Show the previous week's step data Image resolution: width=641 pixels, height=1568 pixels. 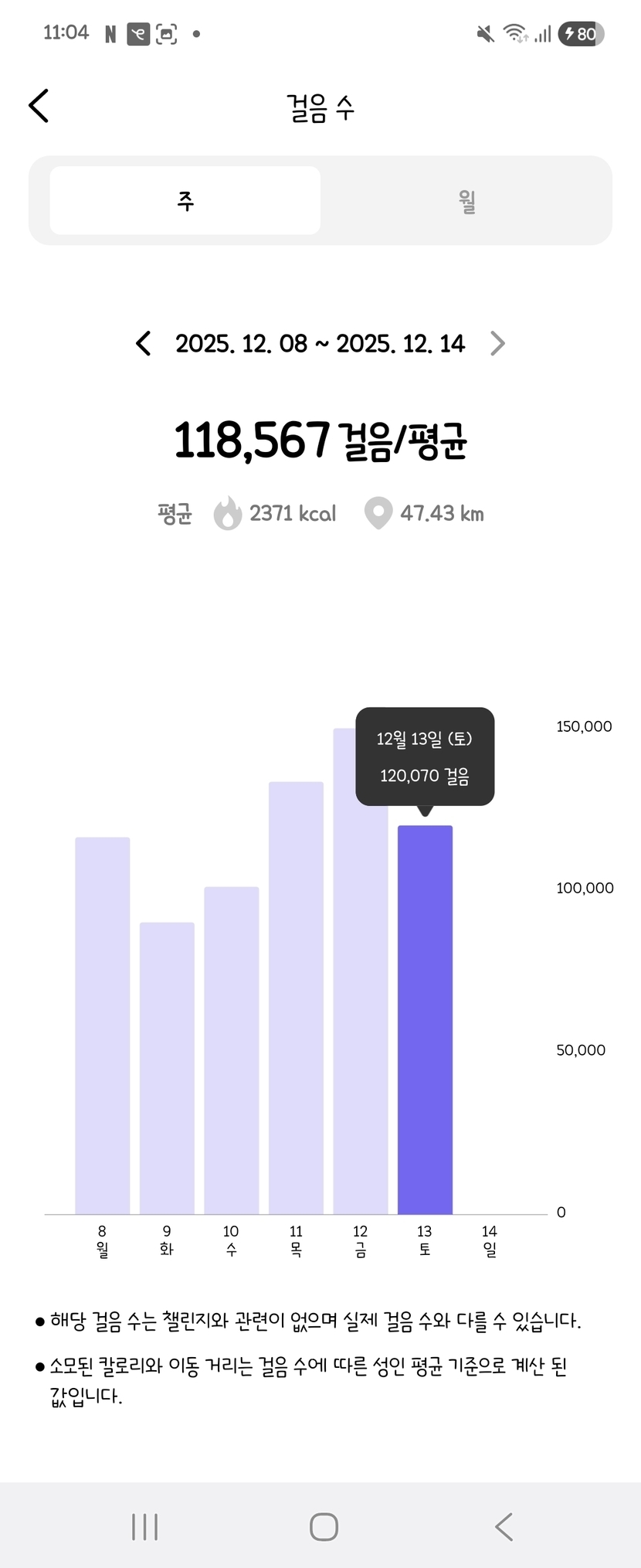click(x=144, y=343)
